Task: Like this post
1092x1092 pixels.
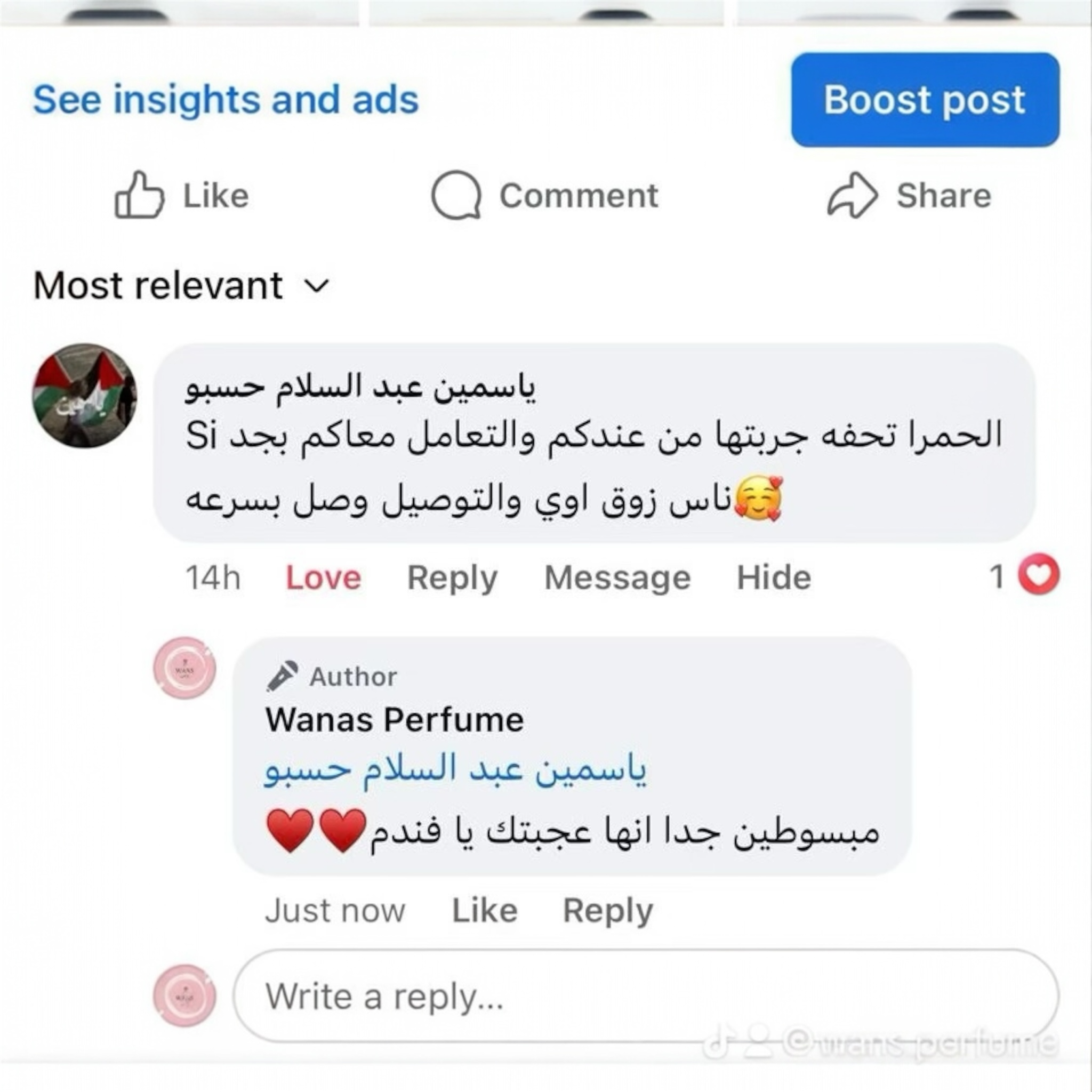Action: [182, 196]
